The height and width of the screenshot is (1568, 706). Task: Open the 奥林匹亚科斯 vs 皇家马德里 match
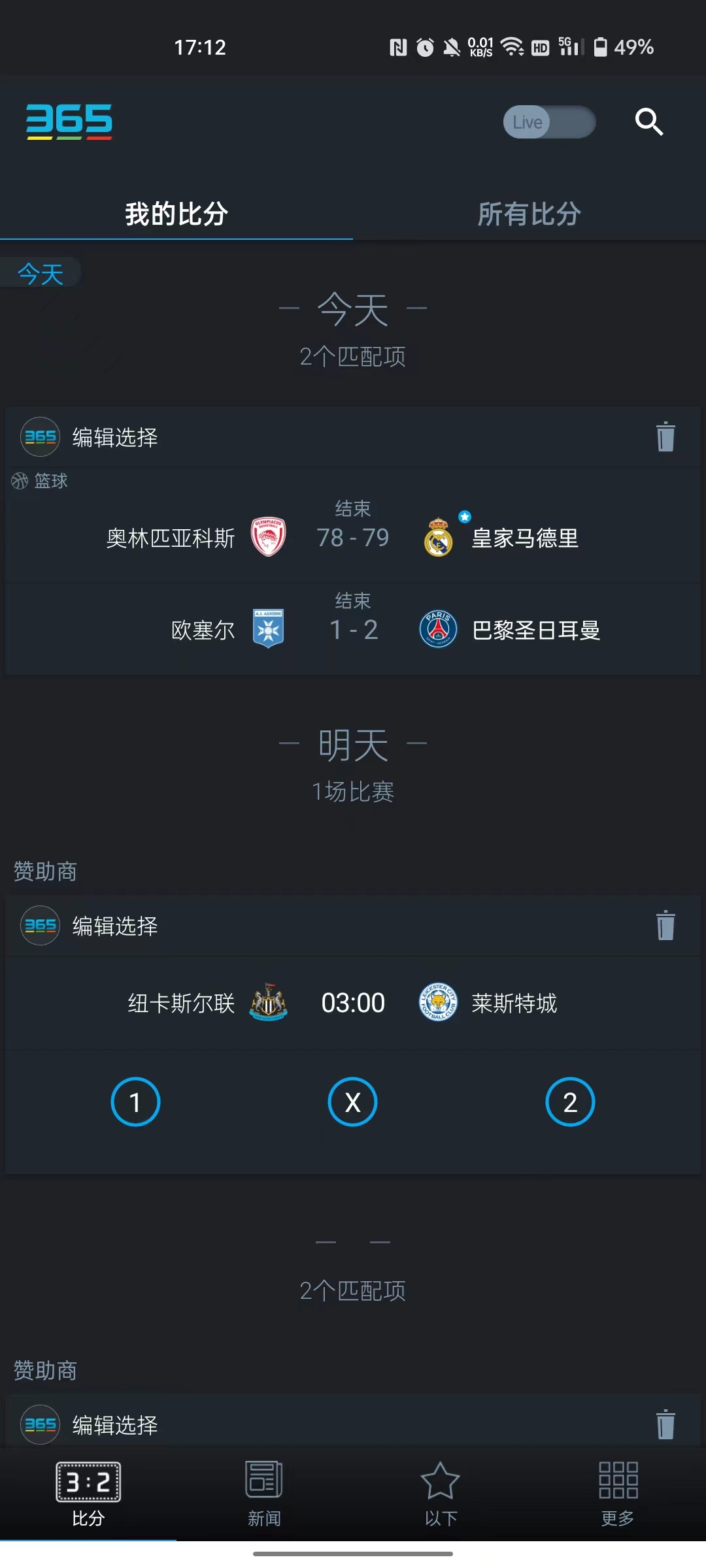[353, 538]
